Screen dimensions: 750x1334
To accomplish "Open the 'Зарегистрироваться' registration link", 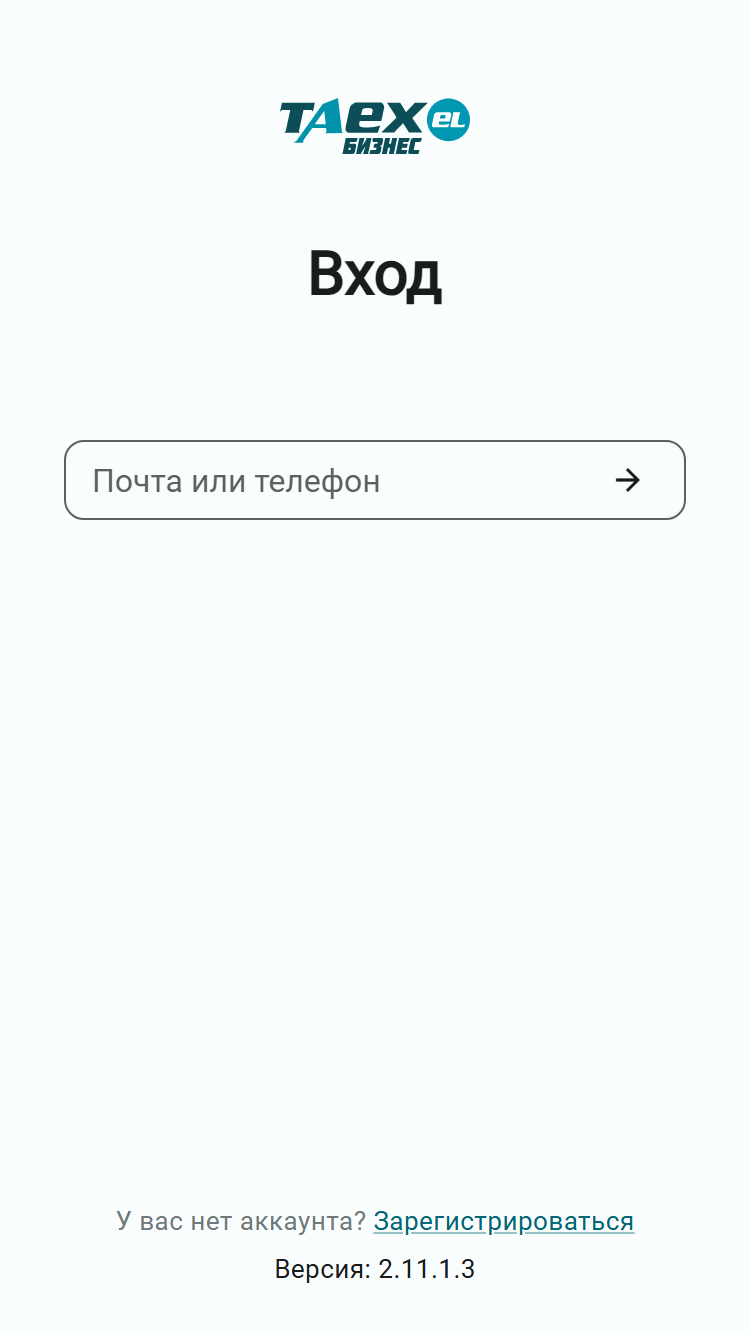I will 504,1221.
